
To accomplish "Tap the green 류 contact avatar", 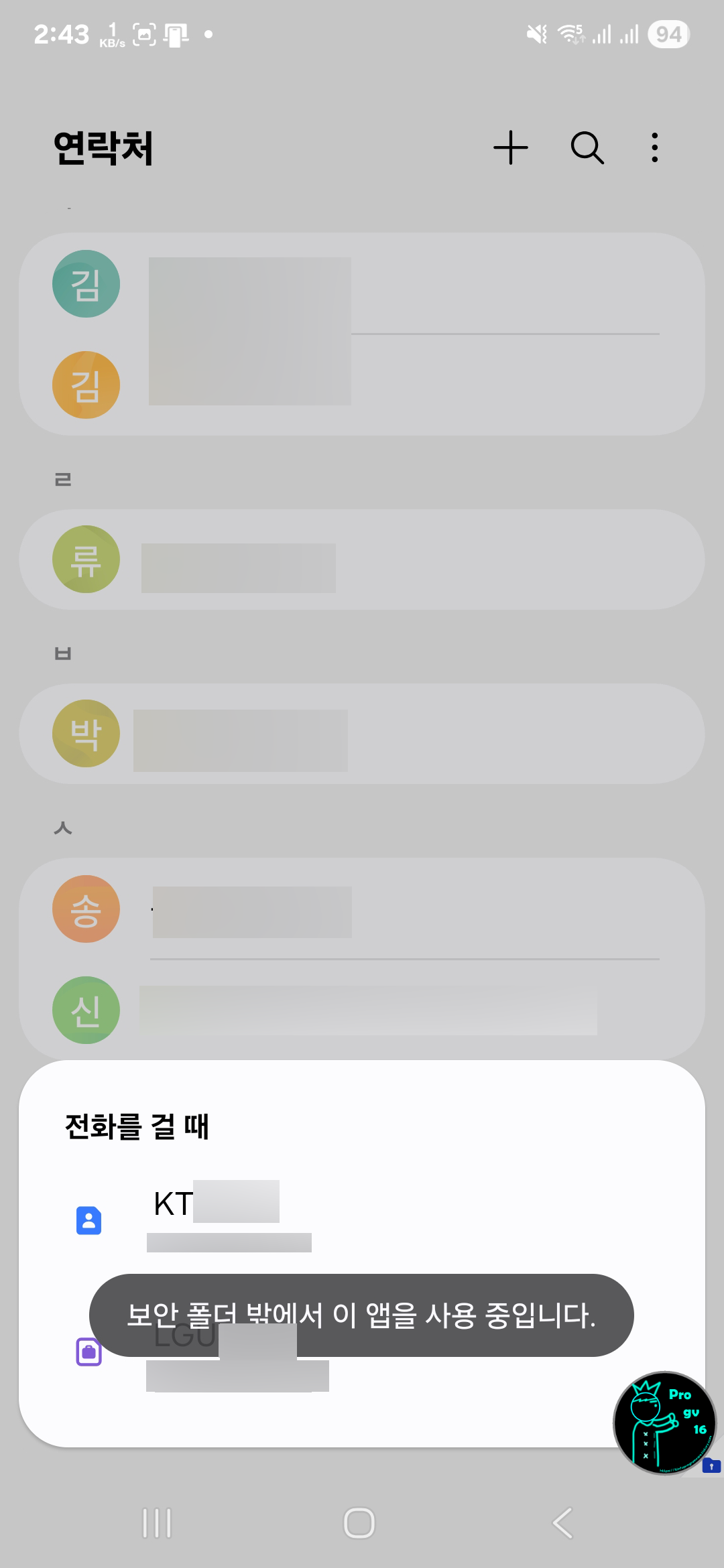I will click(86, 559).
